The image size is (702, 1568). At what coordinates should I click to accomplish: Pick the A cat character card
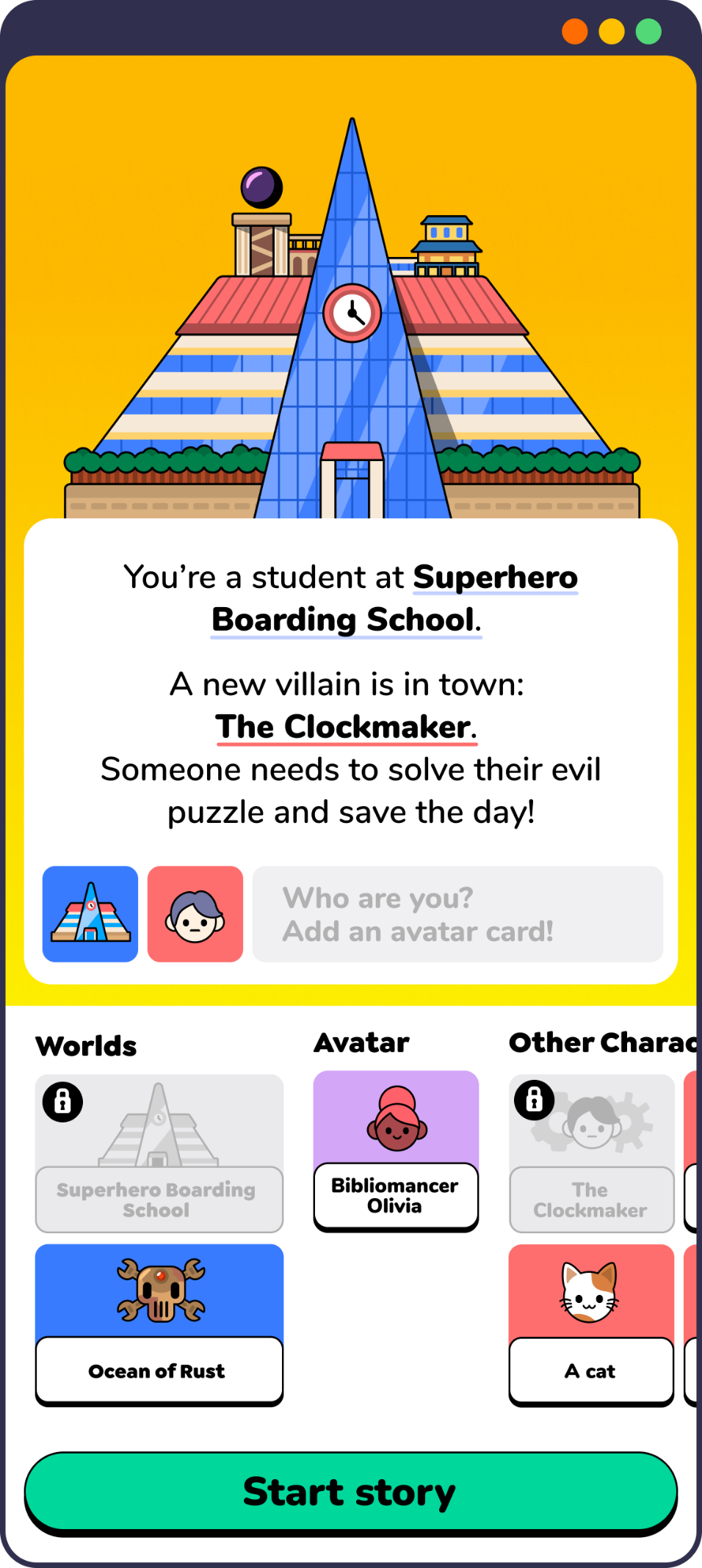click(591, 1324)
